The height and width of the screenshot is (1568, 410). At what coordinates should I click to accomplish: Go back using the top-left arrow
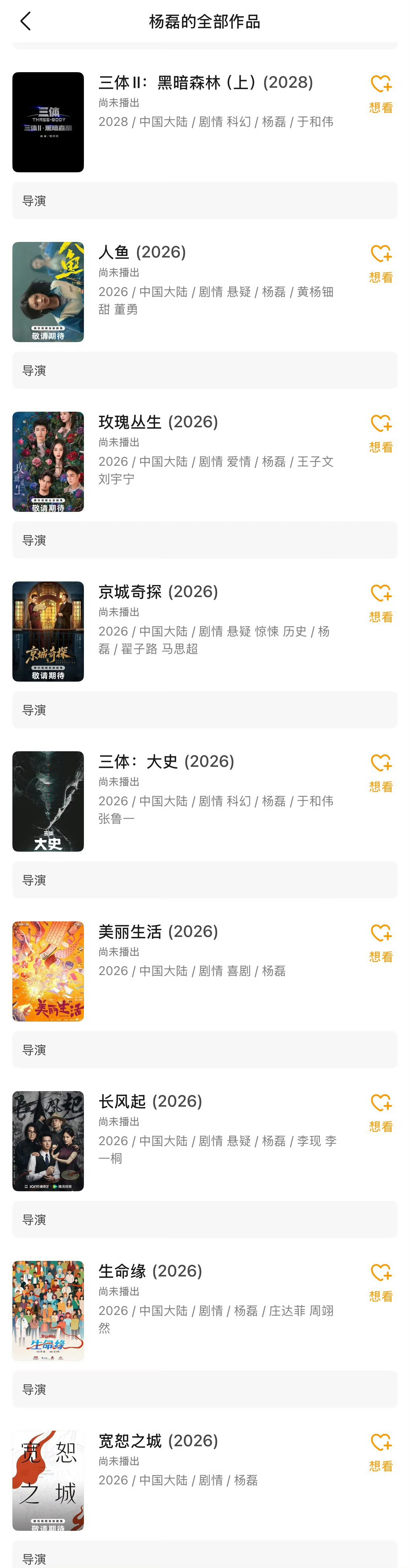25,21
